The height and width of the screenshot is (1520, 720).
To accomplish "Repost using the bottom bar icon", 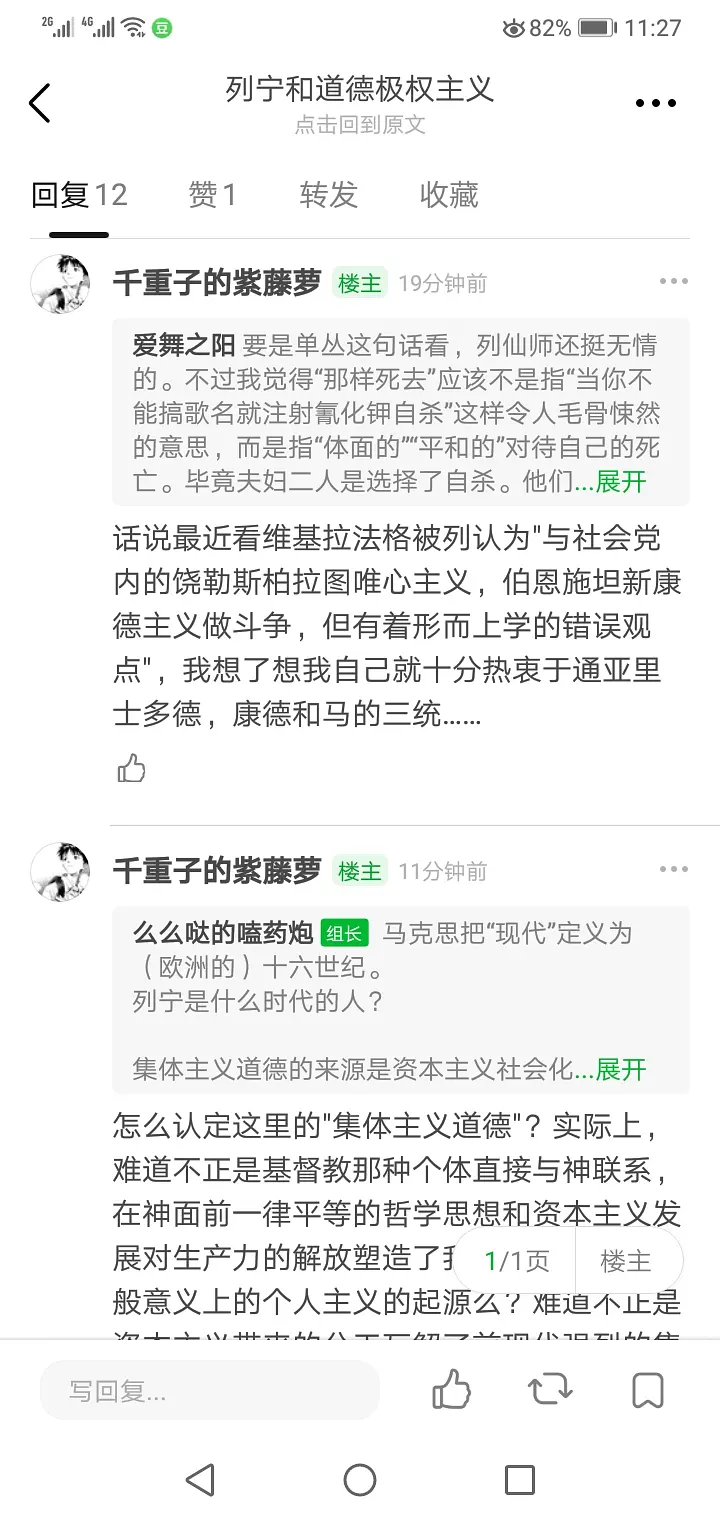I will 549,1390.
